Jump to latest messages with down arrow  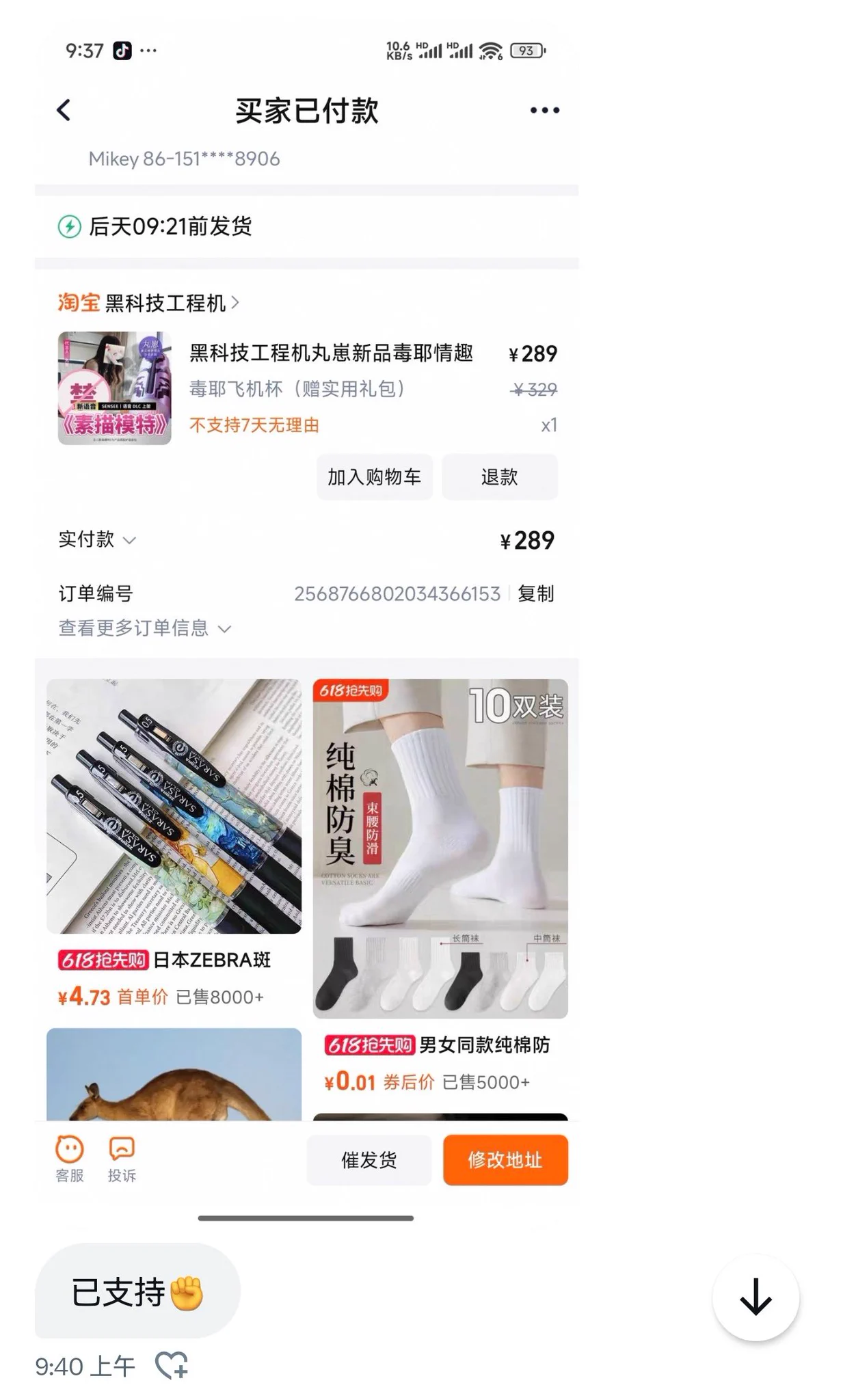755,1297
